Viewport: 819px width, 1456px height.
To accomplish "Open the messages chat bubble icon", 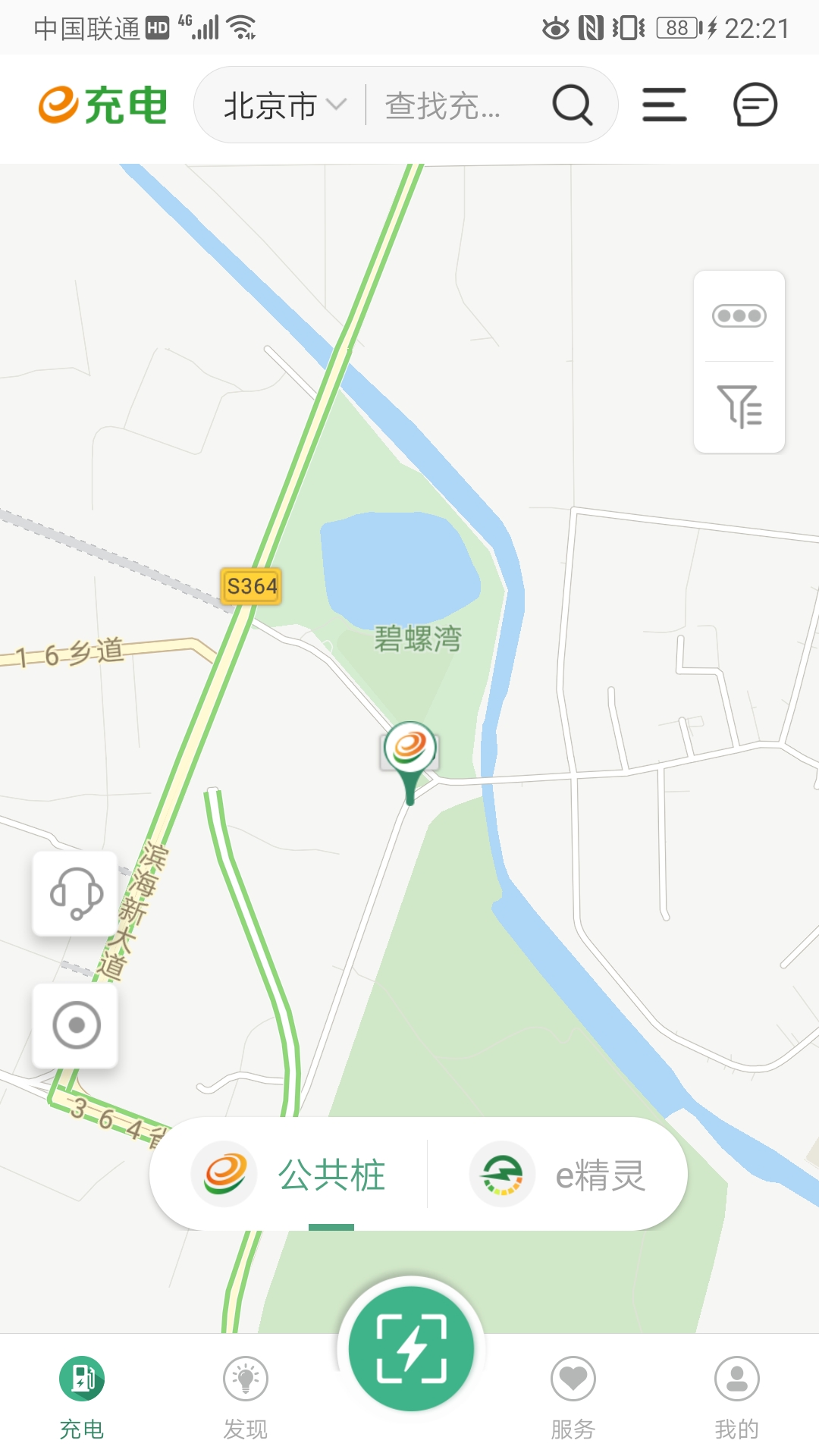I will (755, 105).
